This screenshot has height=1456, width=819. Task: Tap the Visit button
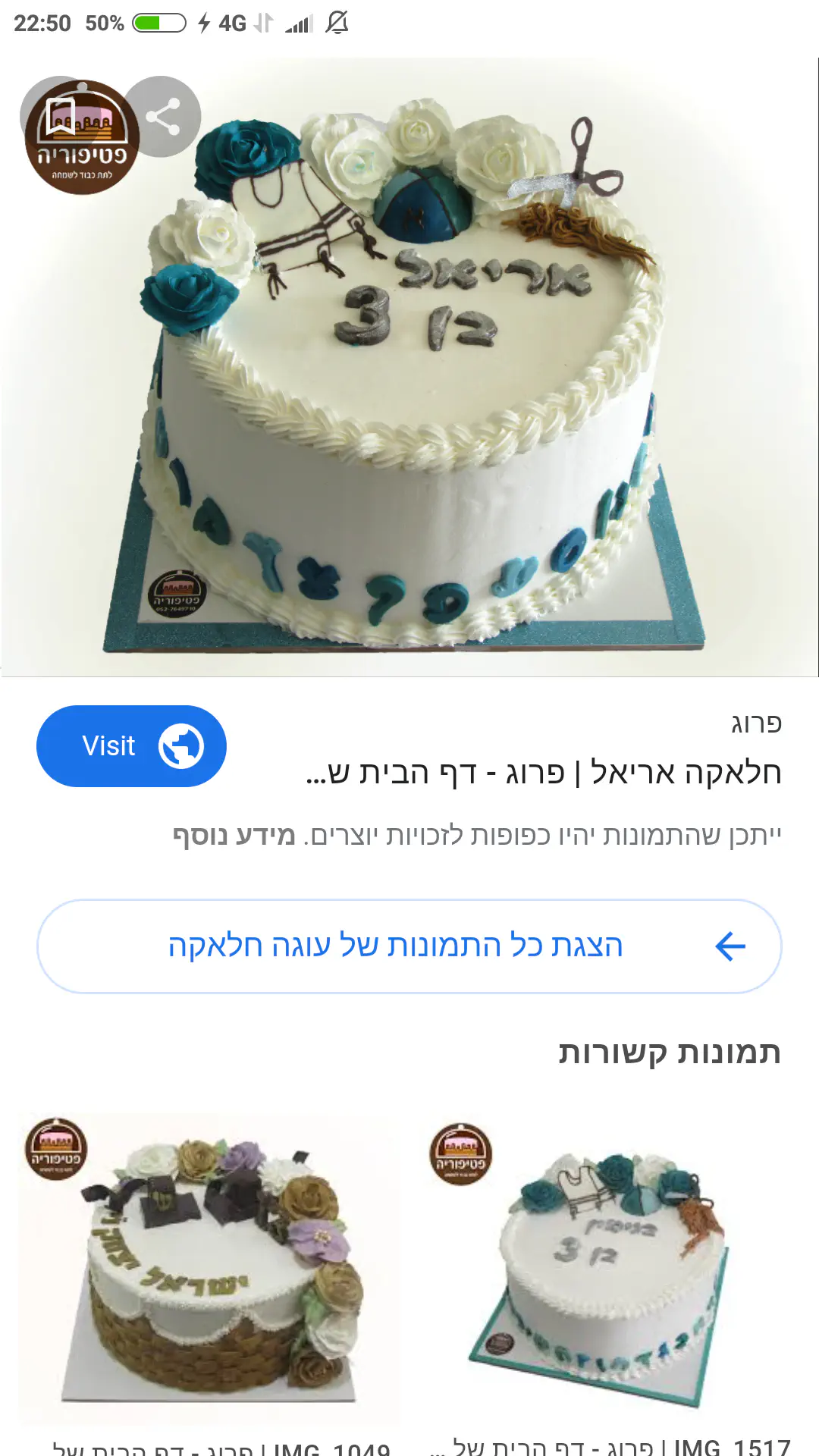tap(131, 746)
